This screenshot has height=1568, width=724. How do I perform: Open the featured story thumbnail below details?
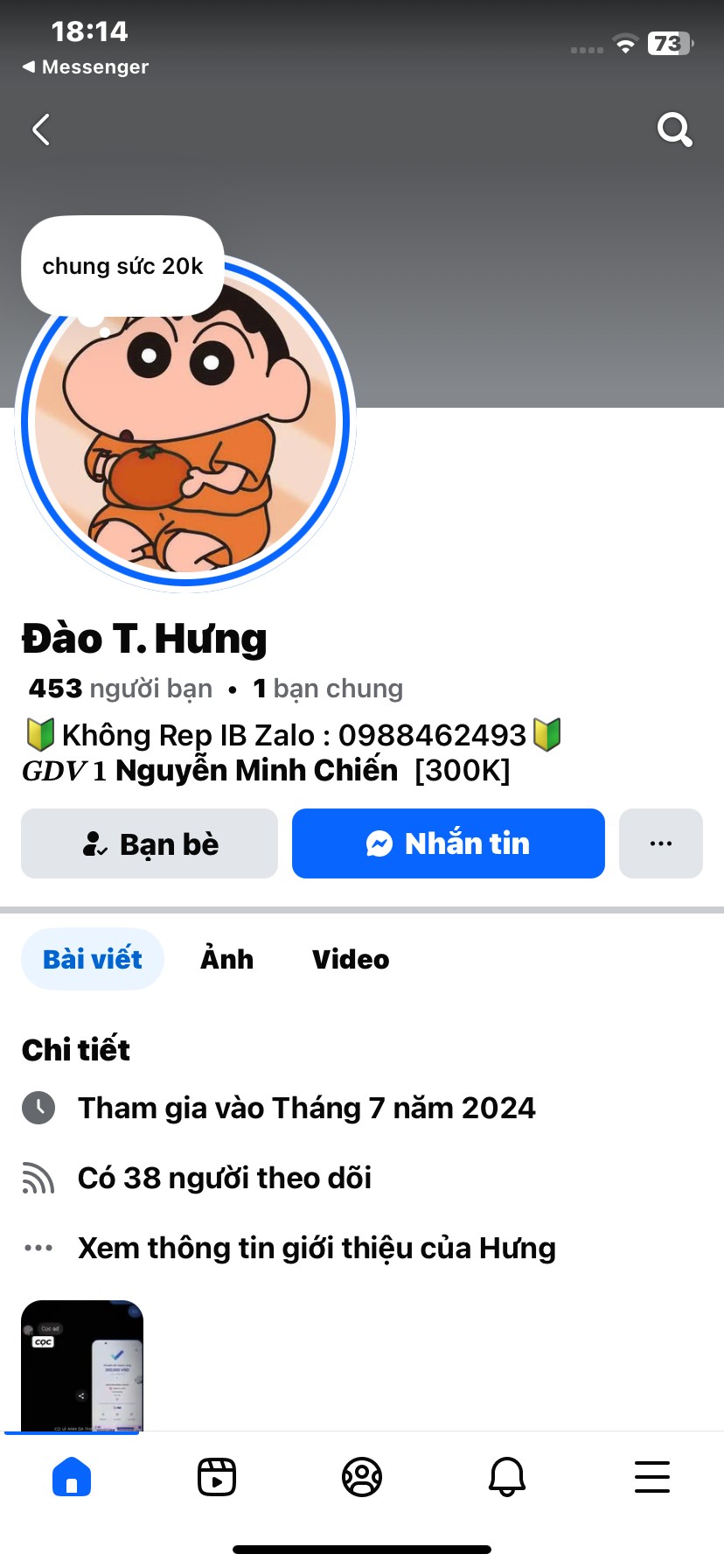[82, 1365]
